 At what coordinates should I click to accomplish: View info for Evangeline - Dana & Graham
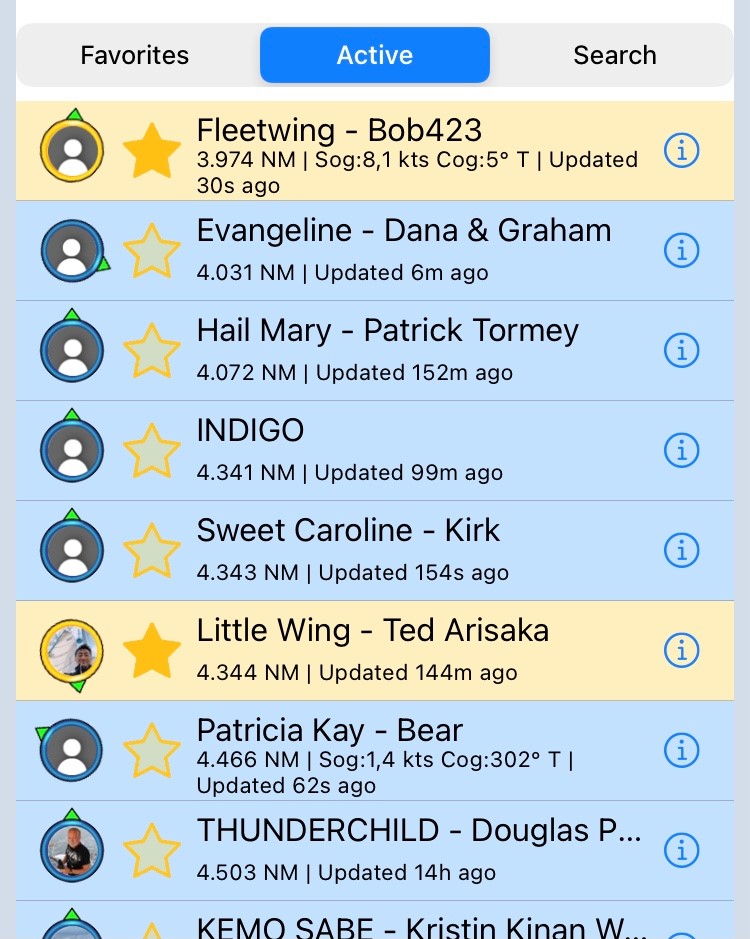point(682,251)
